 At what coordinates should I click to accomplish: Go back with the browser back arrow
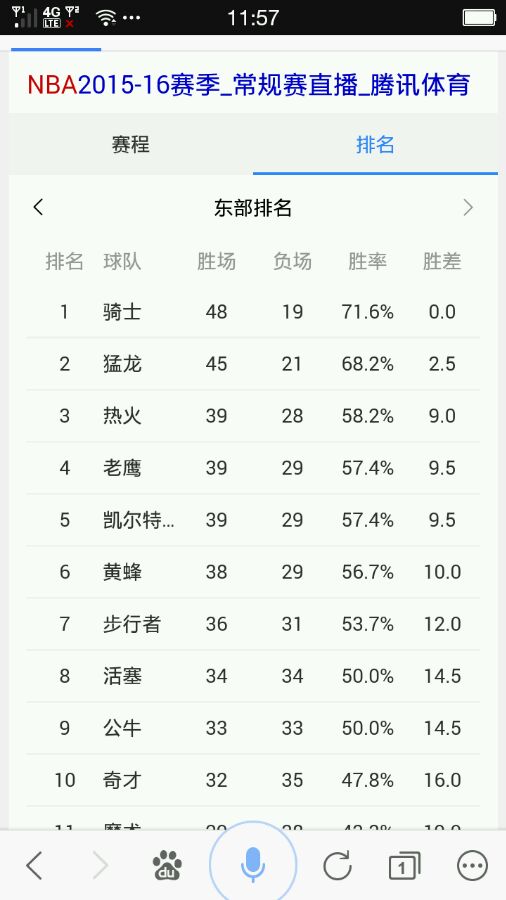coord(34,865)
